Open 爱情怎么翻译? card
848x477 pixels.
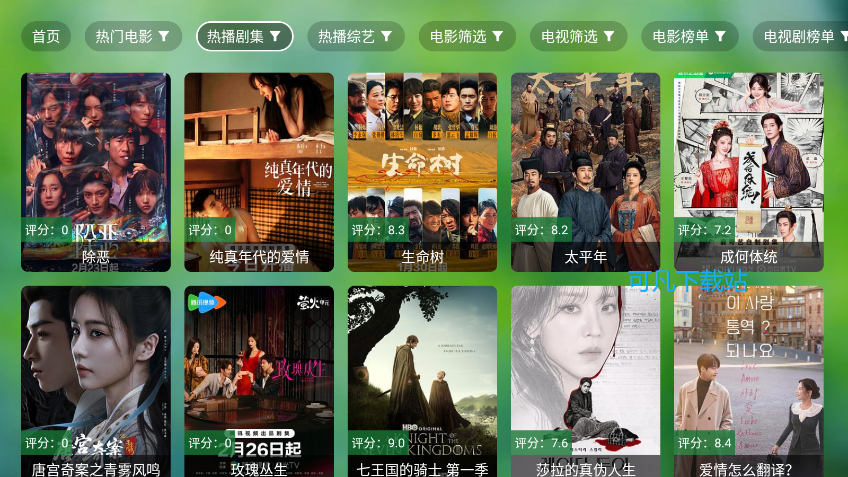click(748, 380)
